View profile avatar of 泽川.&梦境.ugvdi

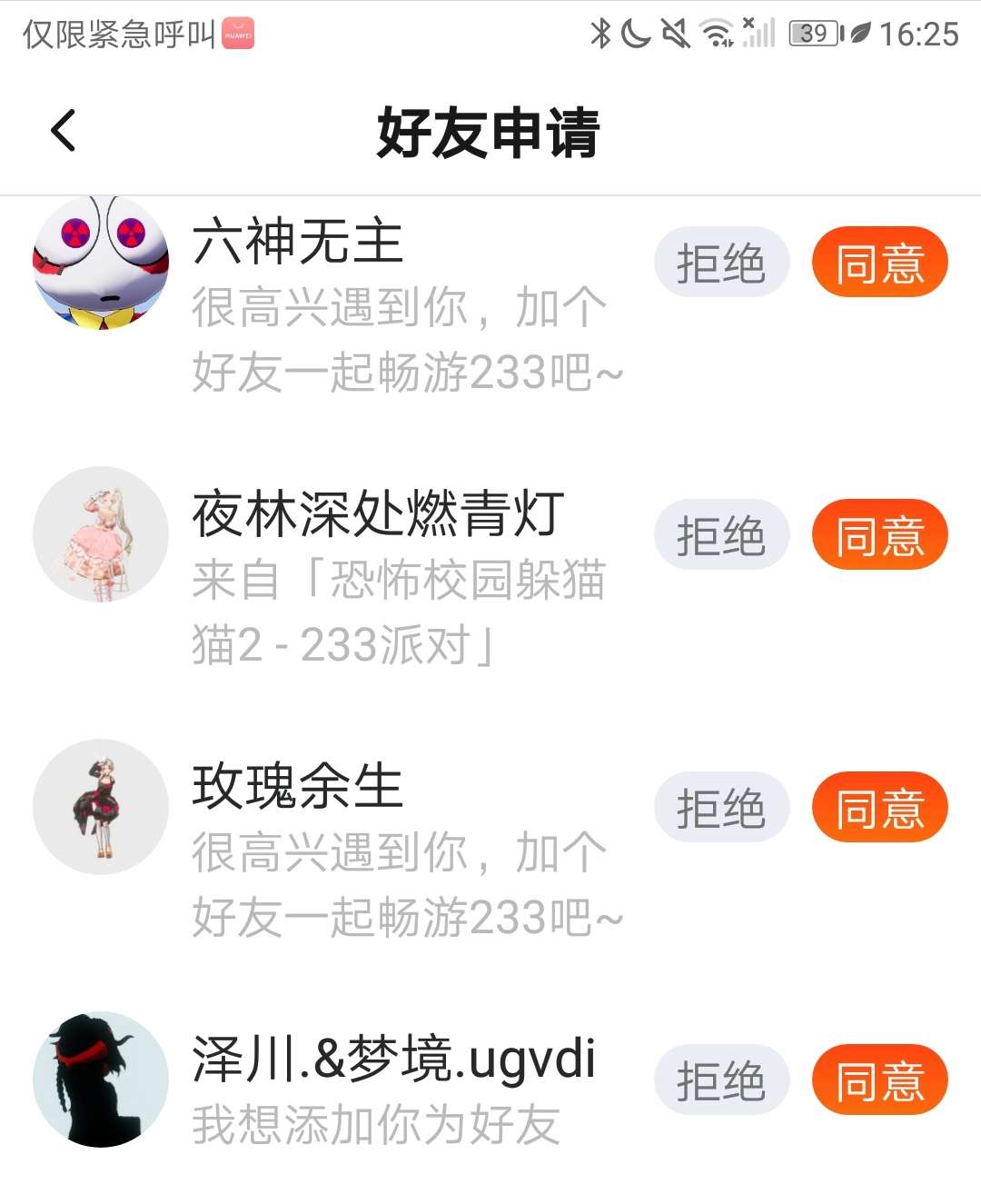click(101, 1080)
